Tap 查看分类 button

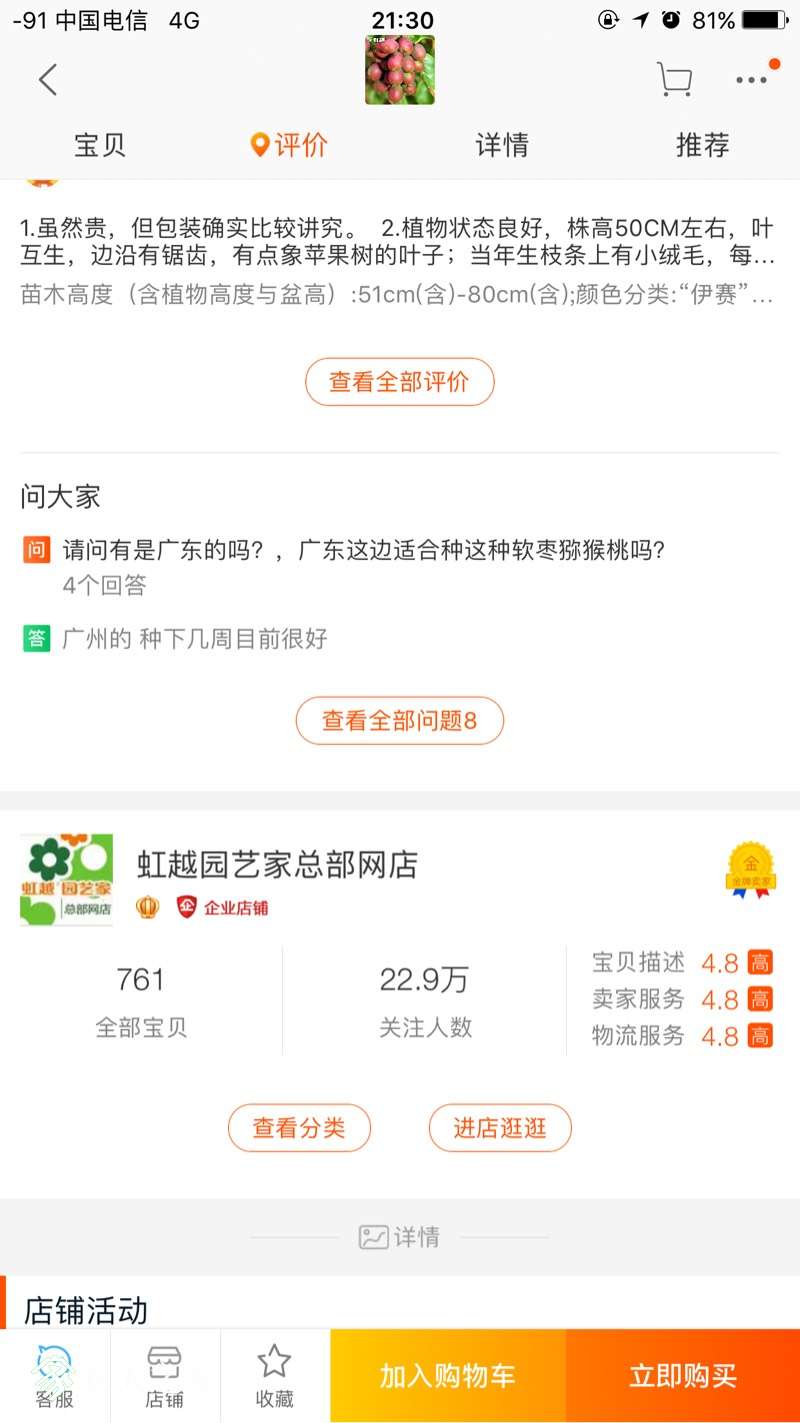tap(299, 1128)
